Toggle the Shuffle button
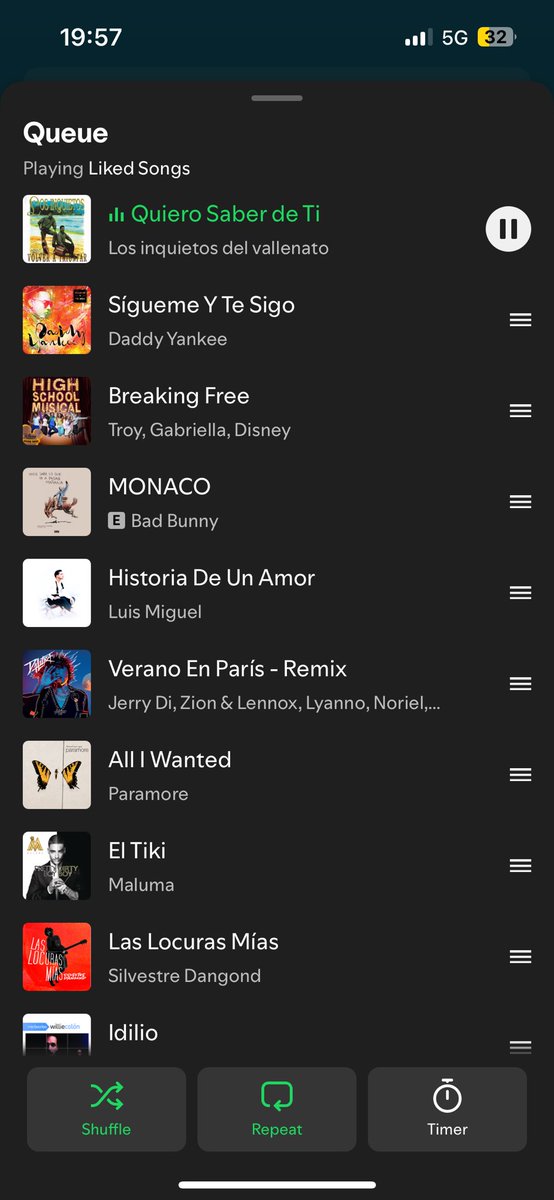This screenshot has width=554, height=1200. tap(107, 1109)
